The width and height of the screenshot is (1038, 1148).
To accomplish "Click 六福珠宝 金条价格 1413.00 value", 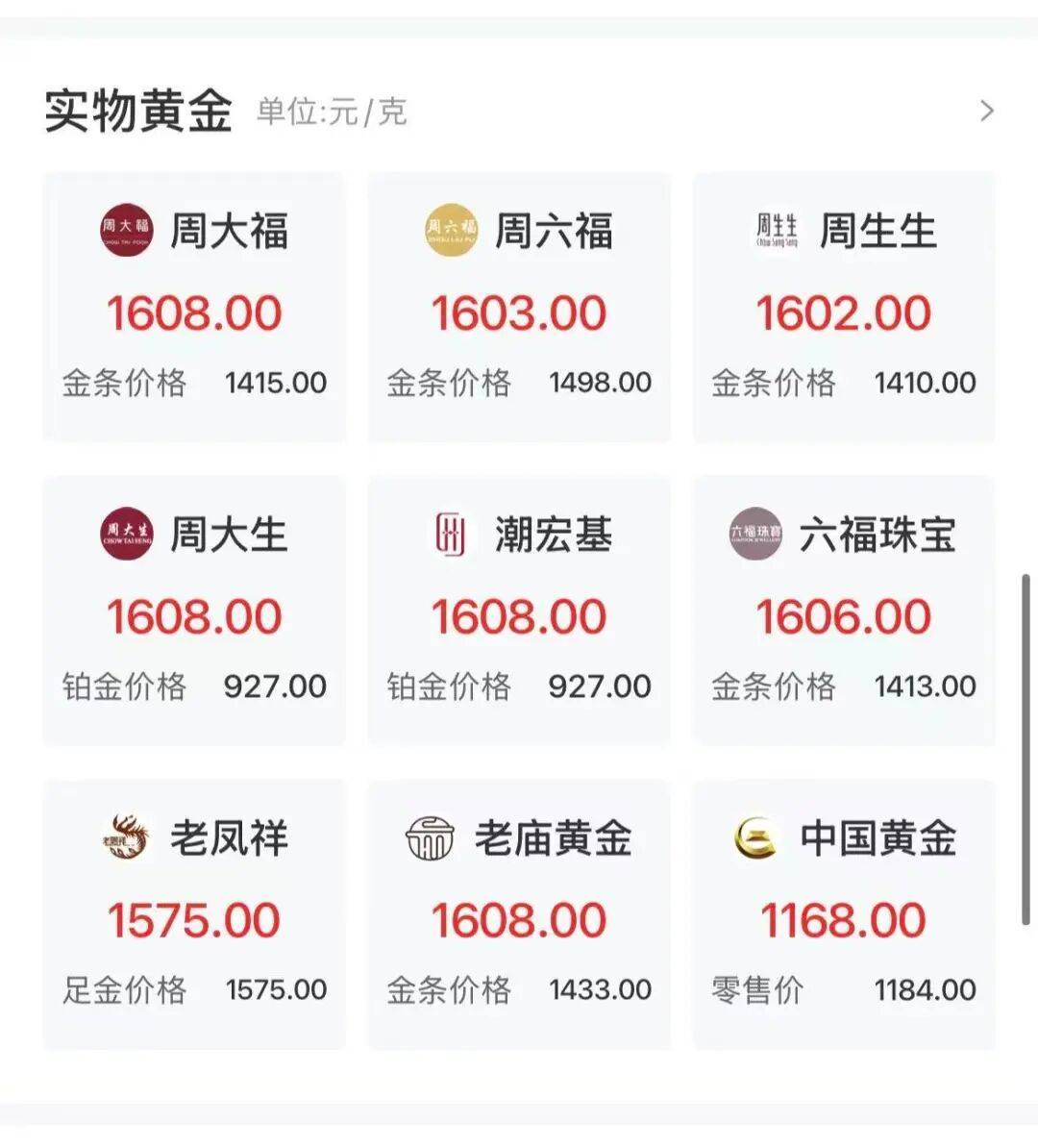I will [x=924, y=685].
